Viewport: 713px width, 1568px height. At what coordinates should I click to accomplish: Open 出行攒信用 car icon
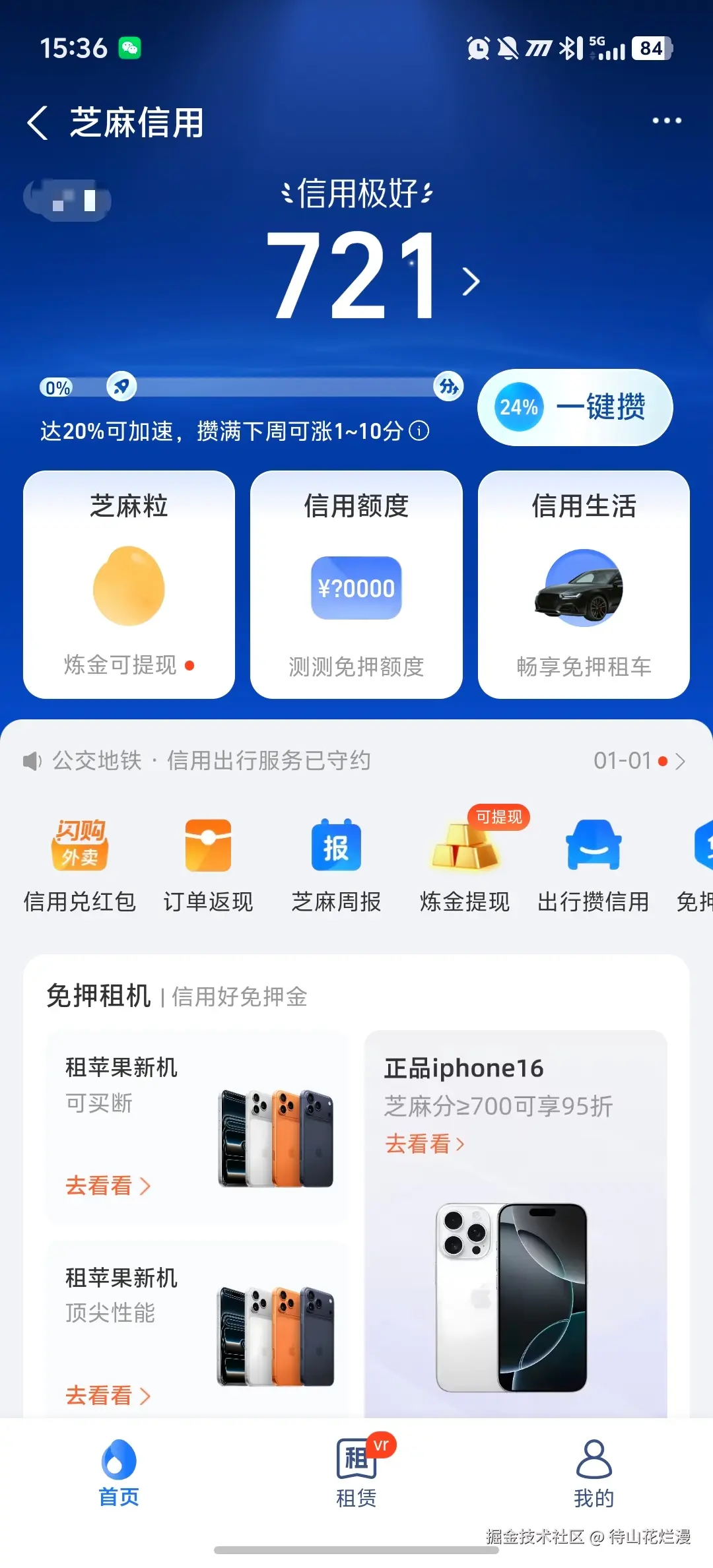[x=592, y=848]
